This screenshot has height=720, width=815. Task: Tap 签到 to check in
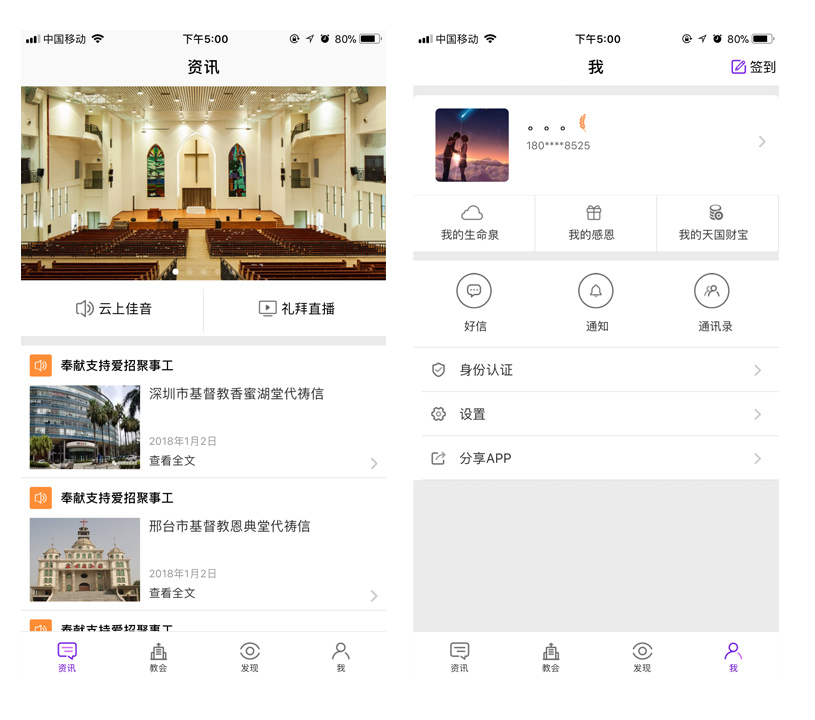[754, 67]
